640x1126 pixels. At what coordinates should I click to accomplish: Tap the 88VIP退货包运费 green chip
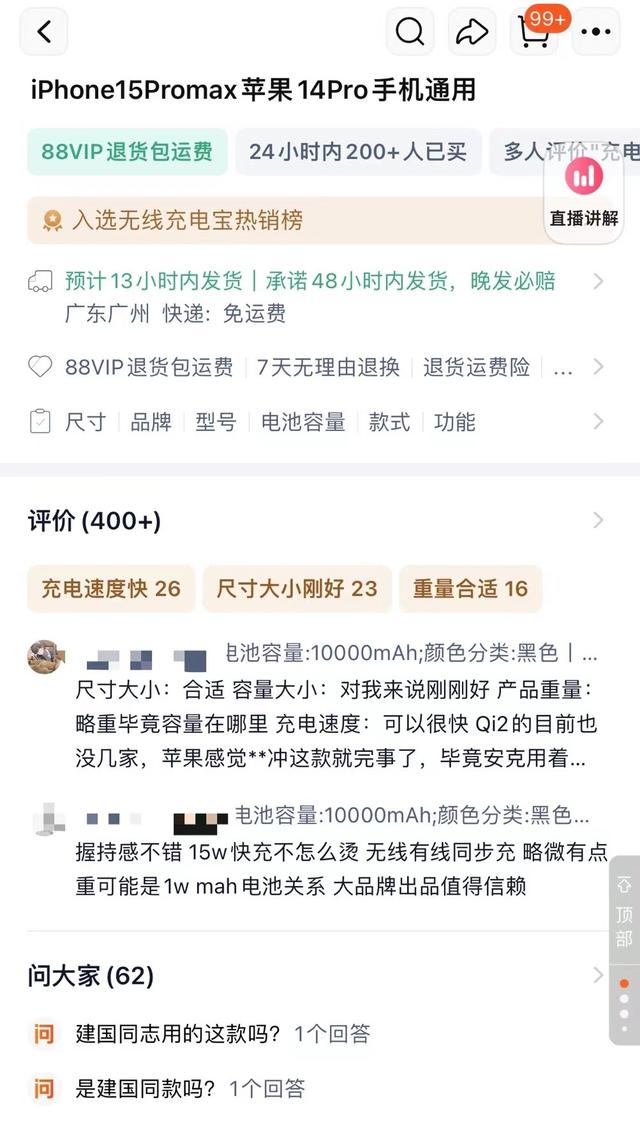click(x=127, y=152)
